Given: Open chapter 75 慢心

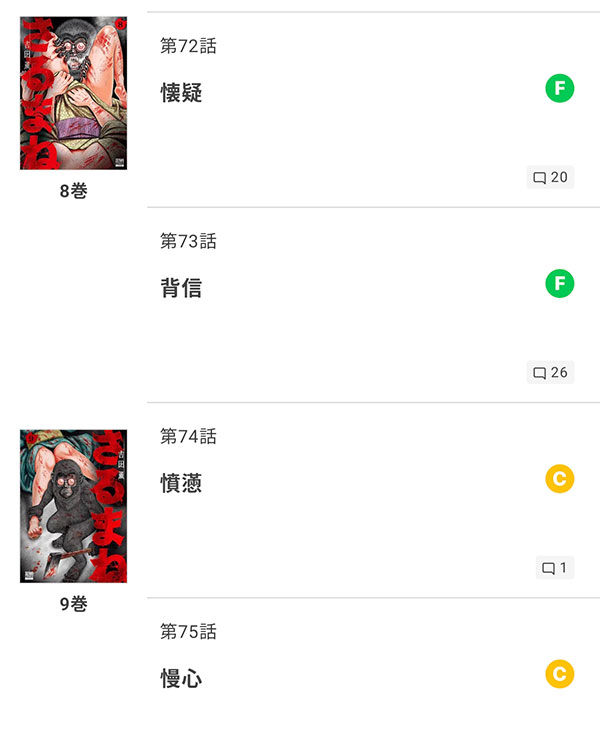Looking at the screenshot, I should 181,678.
